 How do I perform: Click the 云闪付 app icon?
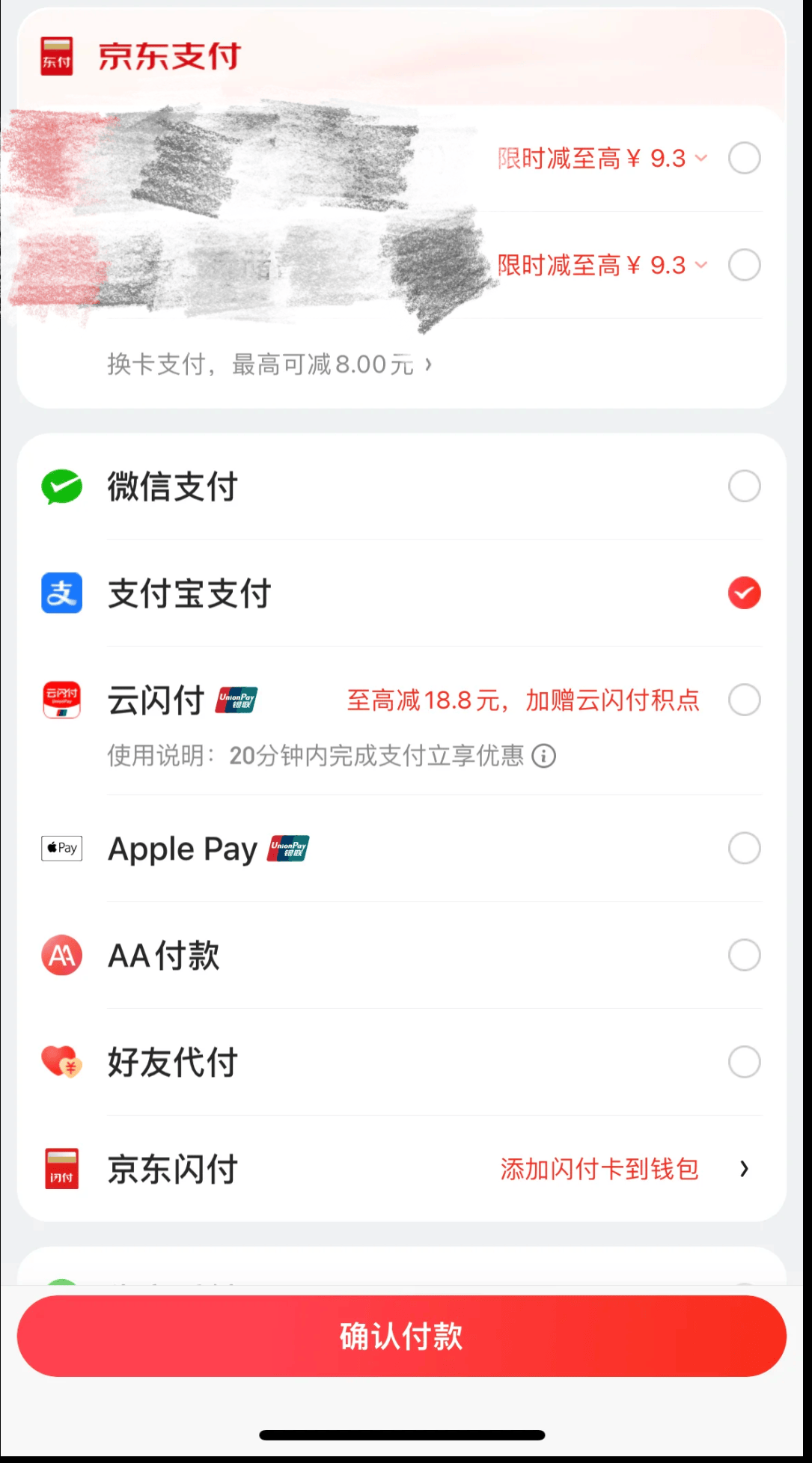[x=61, y=699]
